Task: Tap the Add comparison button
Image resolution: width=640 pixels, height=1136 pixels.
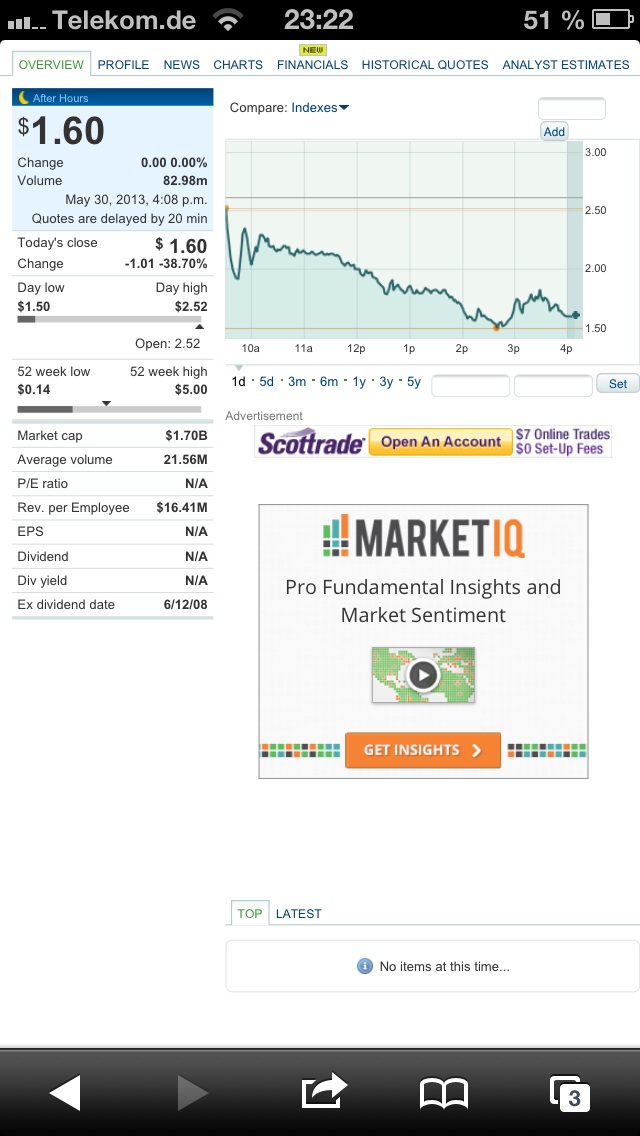Action: (554, 131)
